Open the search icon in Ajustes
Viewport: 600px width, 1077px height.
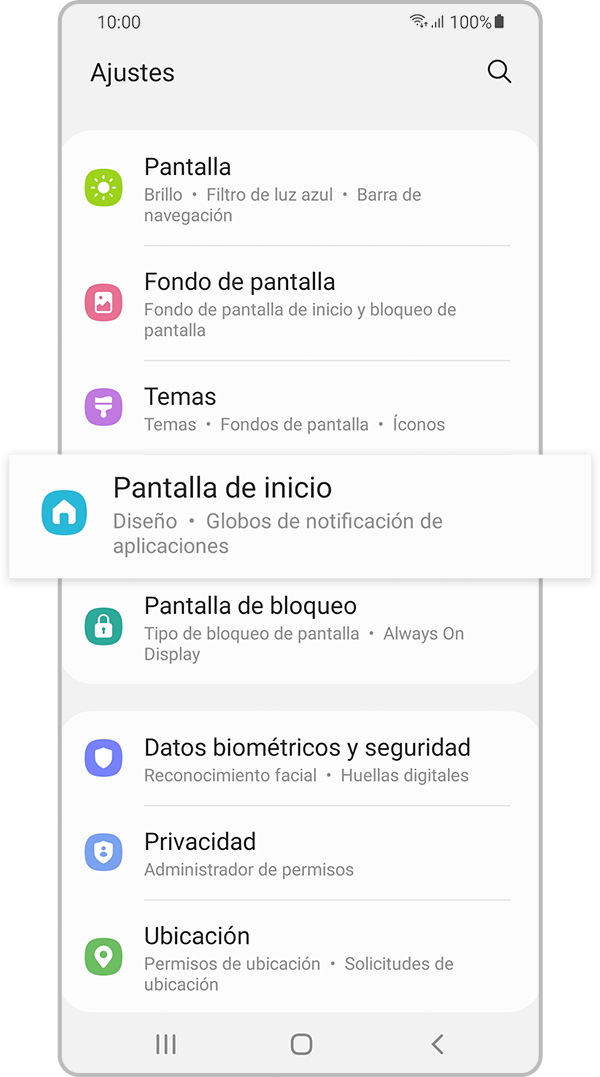(498, 72)
